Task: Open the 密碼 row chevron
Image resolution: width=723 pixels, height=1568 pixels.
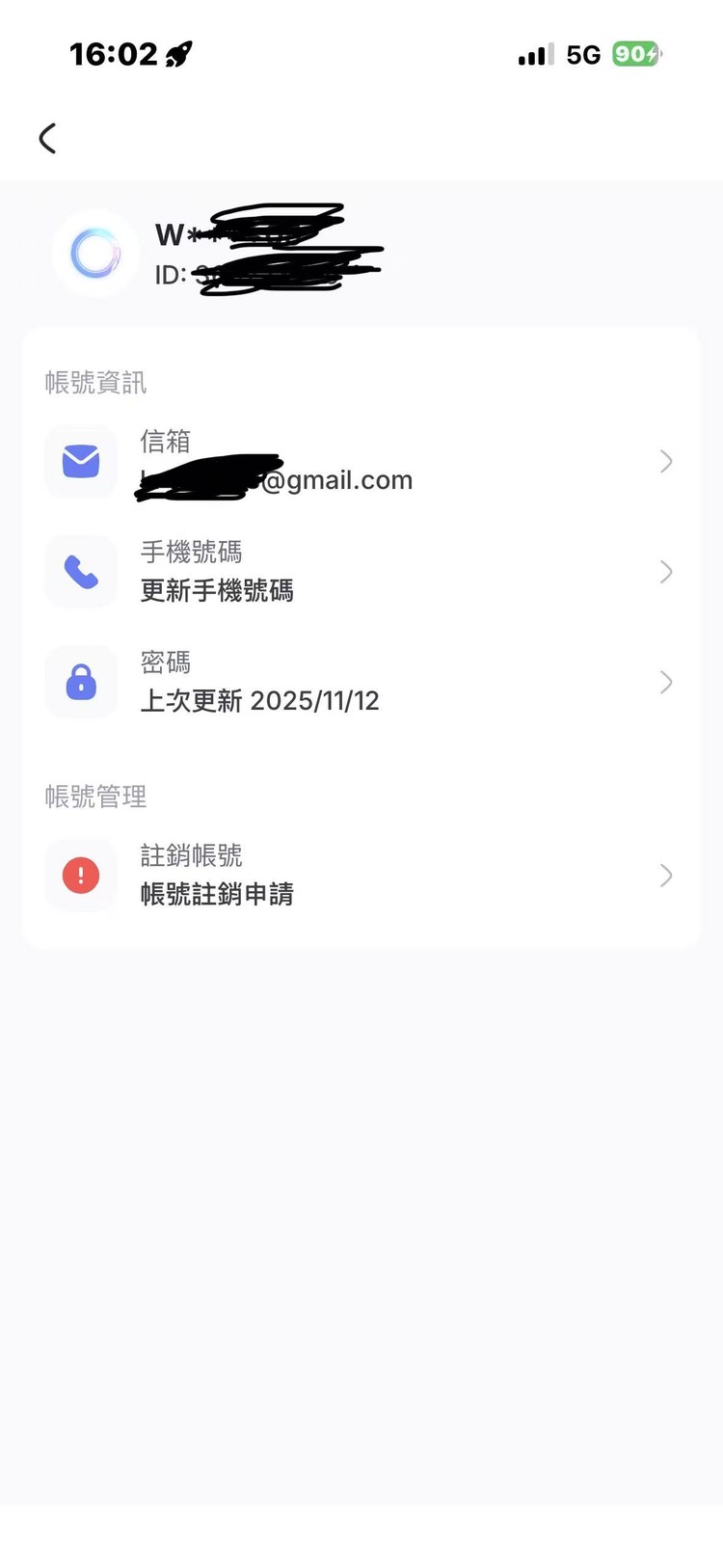Action: pyautogui.click(x=665, y=682)
